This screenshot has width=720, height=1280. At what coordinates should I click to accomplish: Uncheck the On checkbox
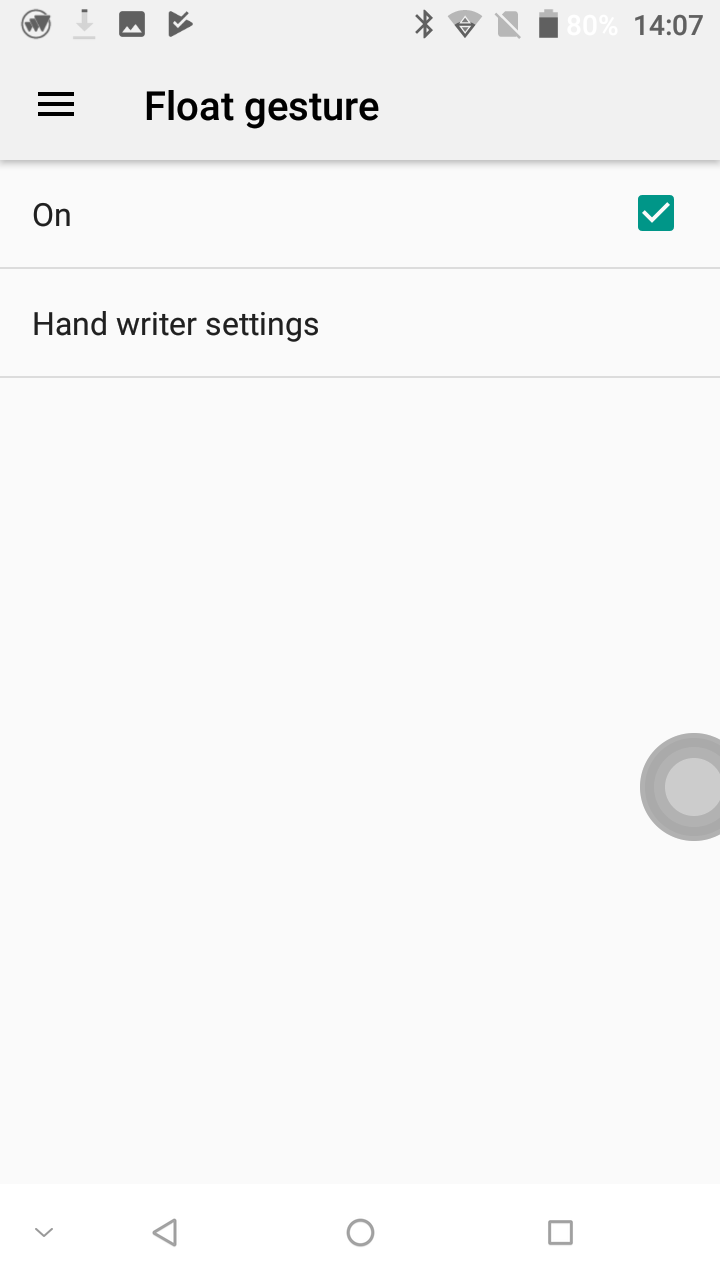[x=656, y=213]
